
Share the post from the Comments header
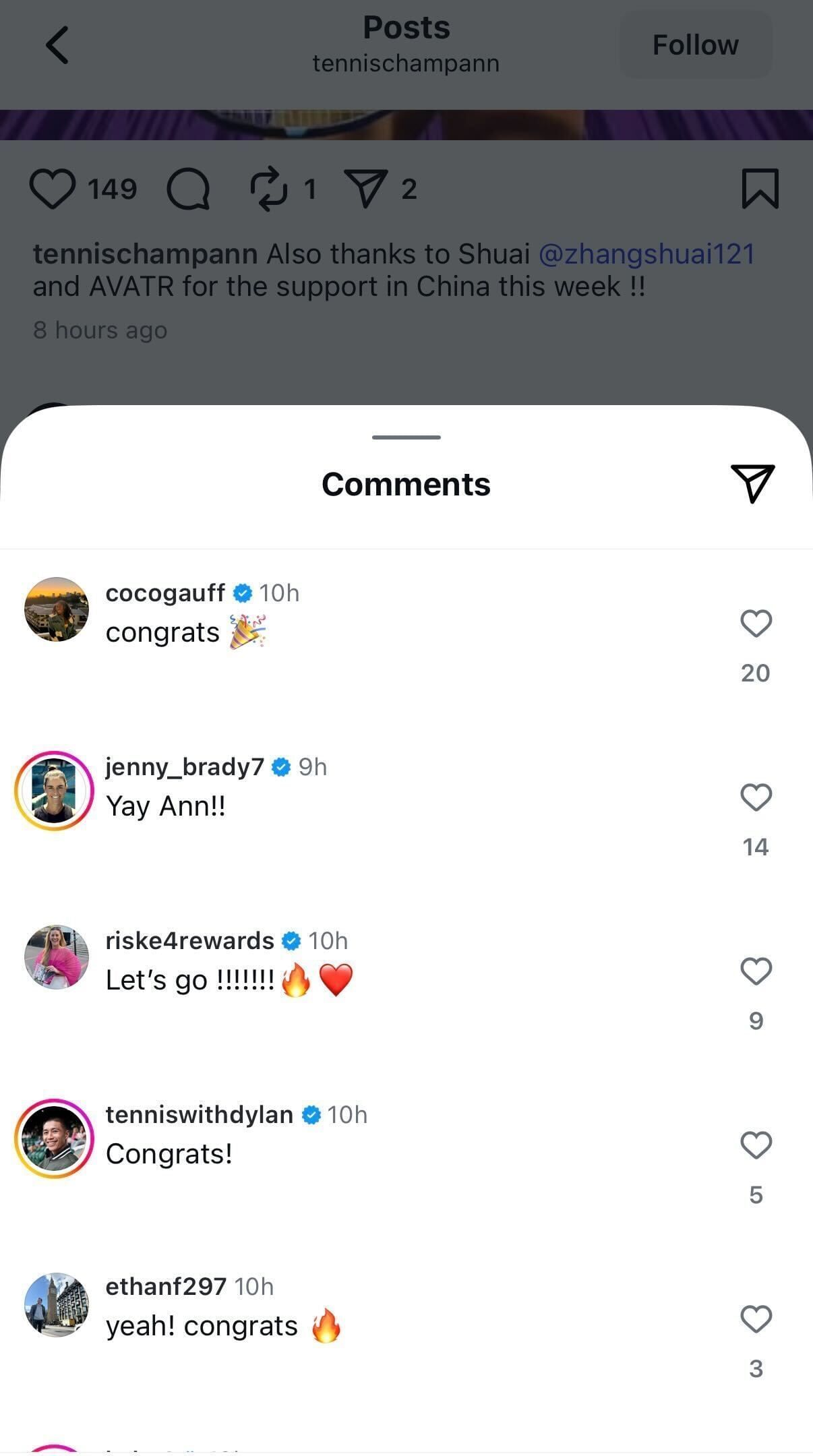pyautogui.click(x=752, y=483)
